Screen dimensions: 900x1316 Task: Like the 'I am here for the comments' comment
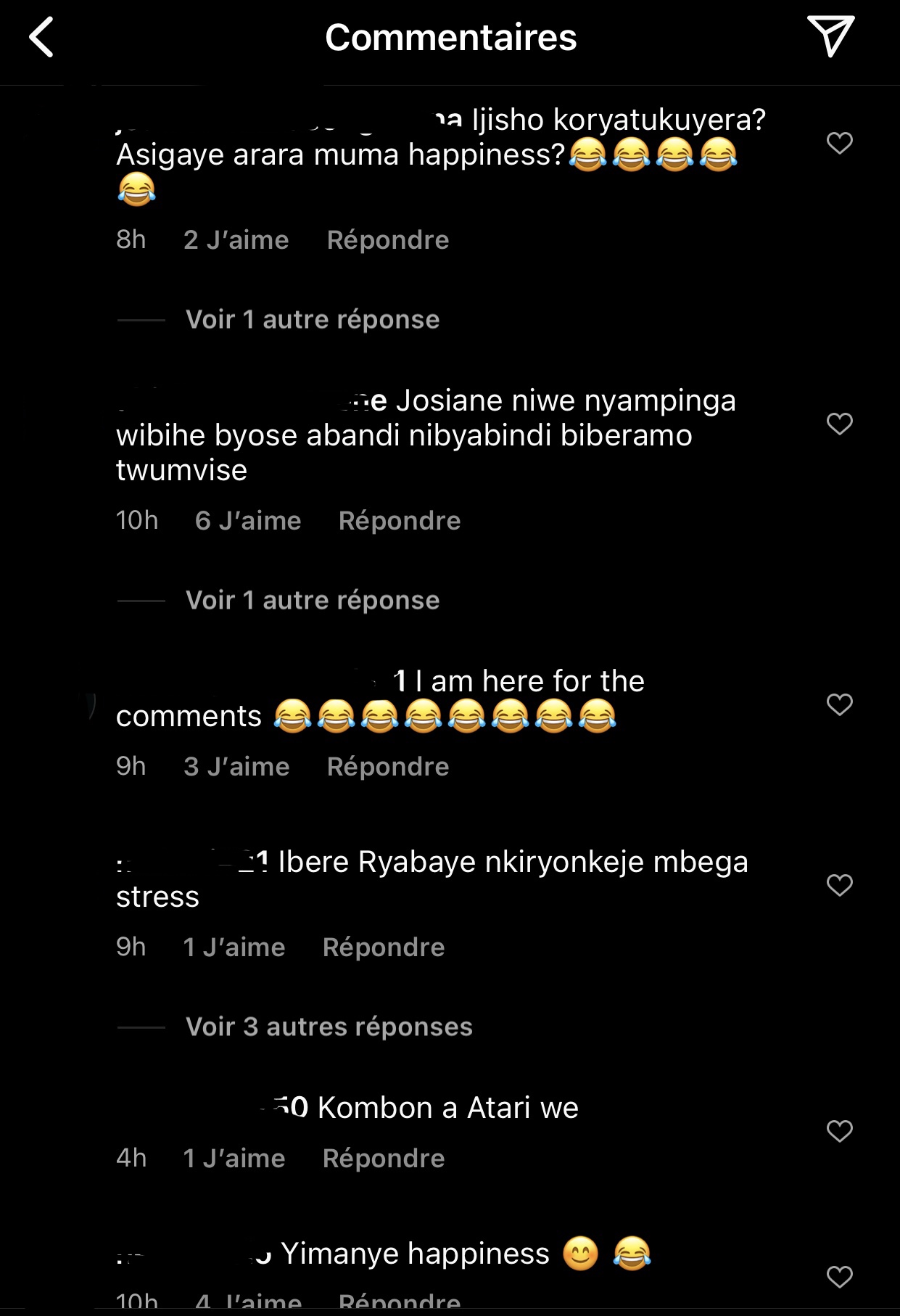(839, 704)
